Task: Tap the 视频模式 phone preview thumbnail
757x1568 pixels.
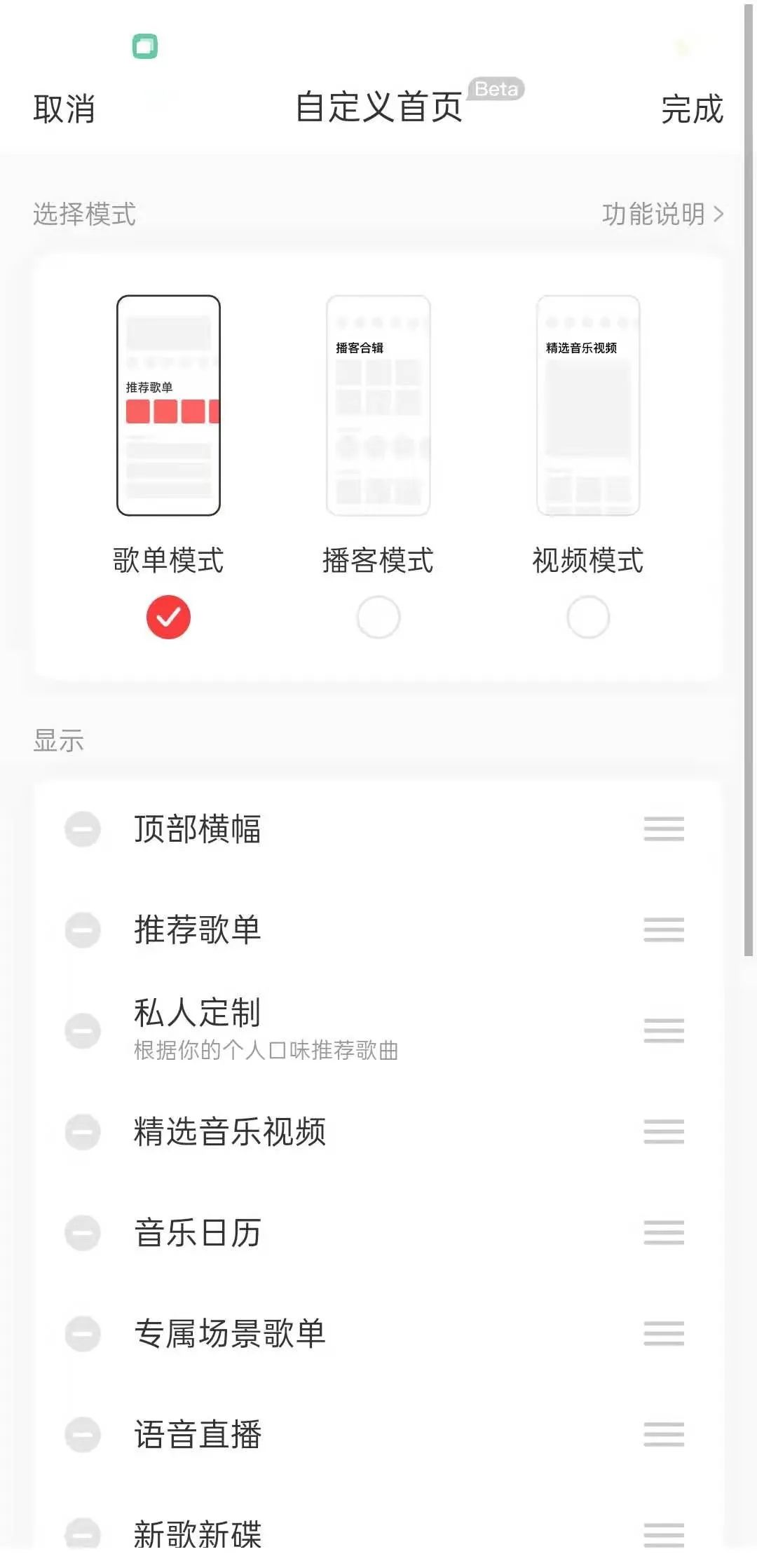Action: tap(587, 405)
